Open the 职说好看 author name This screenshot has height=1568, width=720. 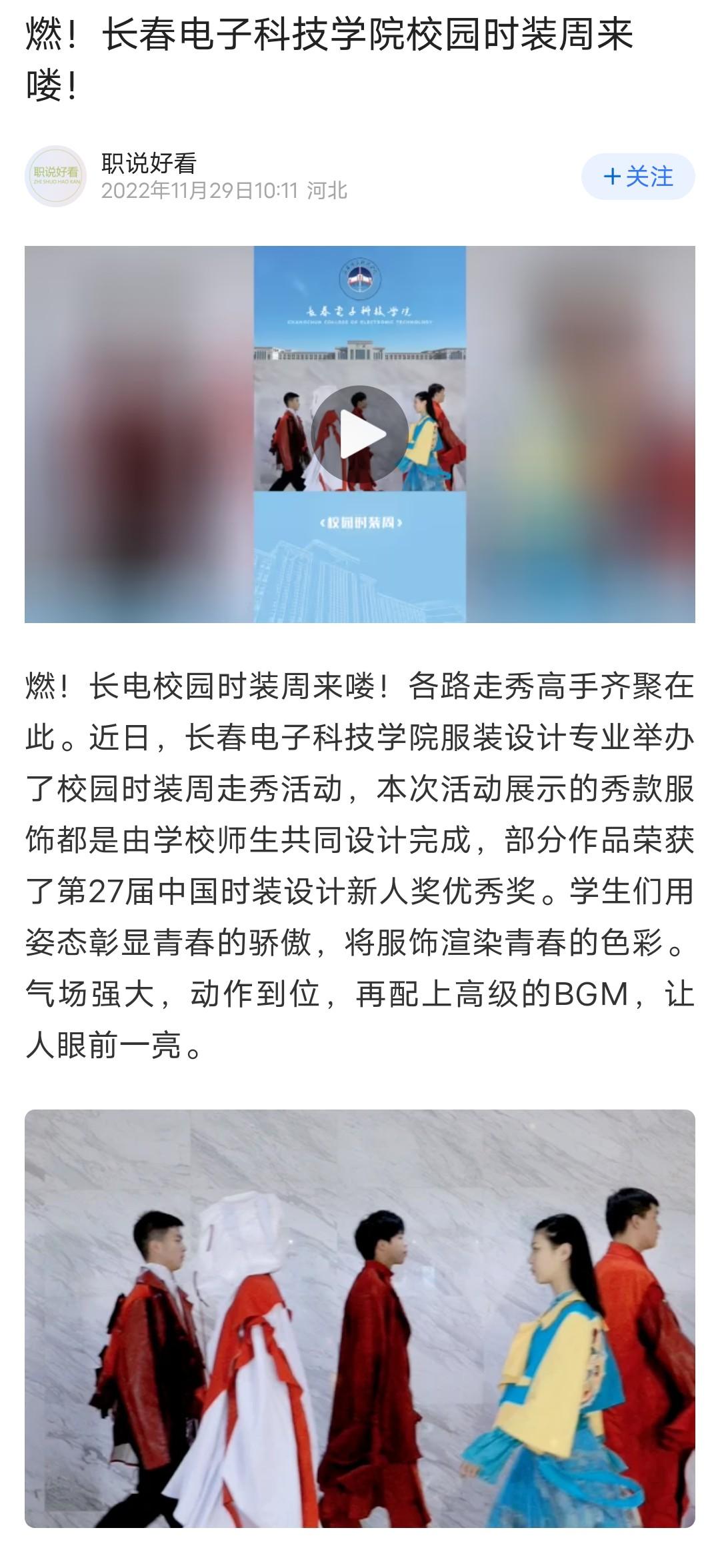click(149, 163)
